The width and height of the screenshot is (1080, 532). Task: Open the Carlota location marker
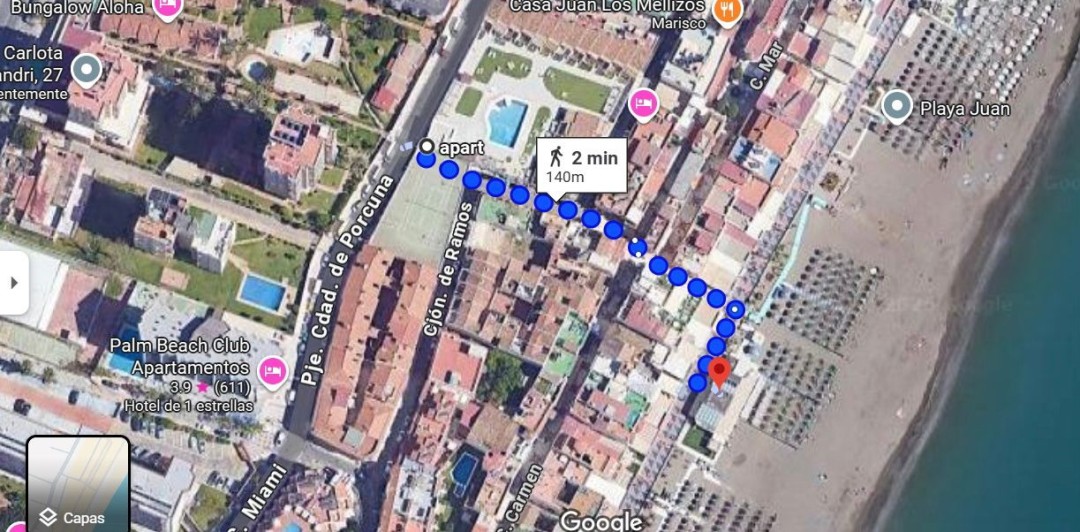click(x=86, y=71)
